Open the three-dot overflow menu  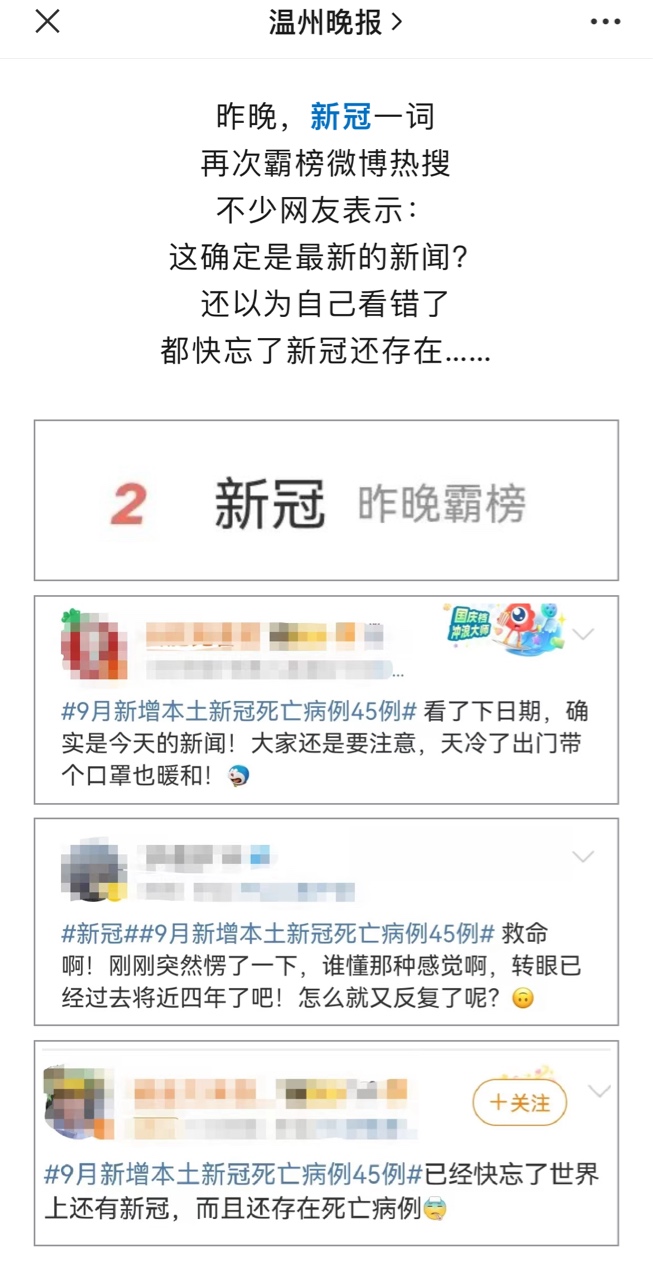coord(605,22)
